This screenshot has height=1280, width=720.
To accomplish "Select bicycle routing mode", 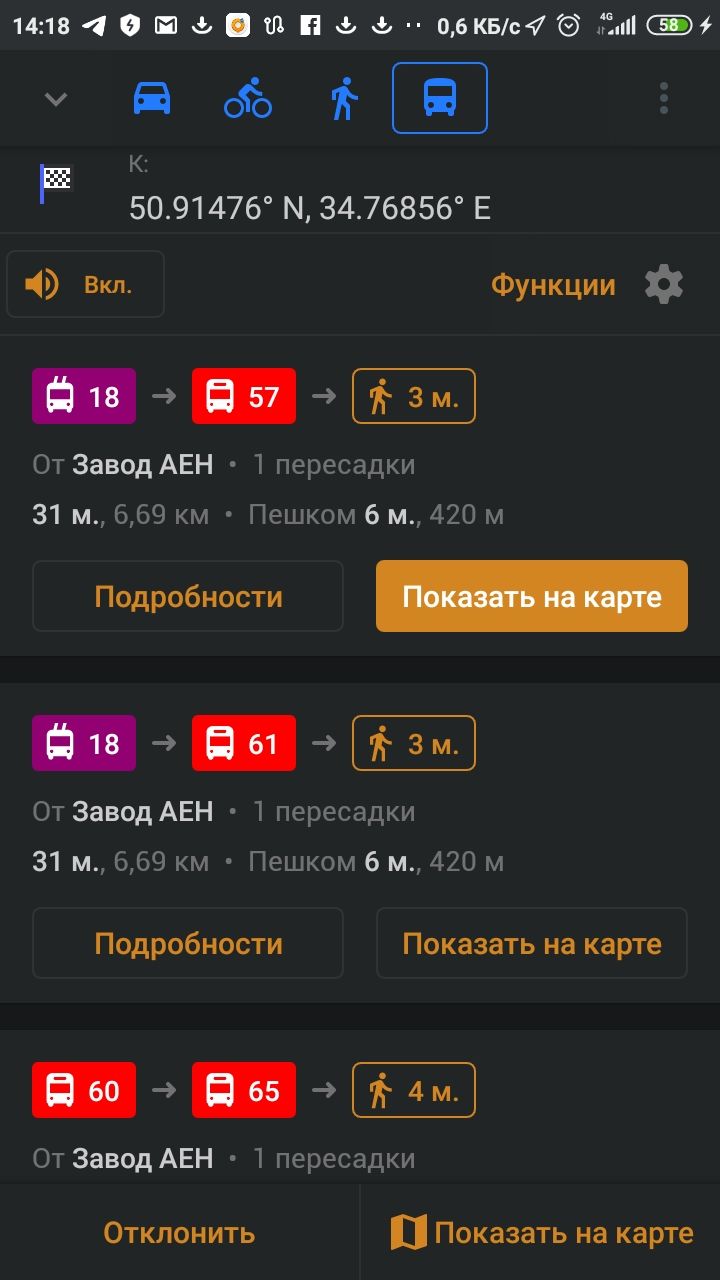I will (x=248, y=98).
